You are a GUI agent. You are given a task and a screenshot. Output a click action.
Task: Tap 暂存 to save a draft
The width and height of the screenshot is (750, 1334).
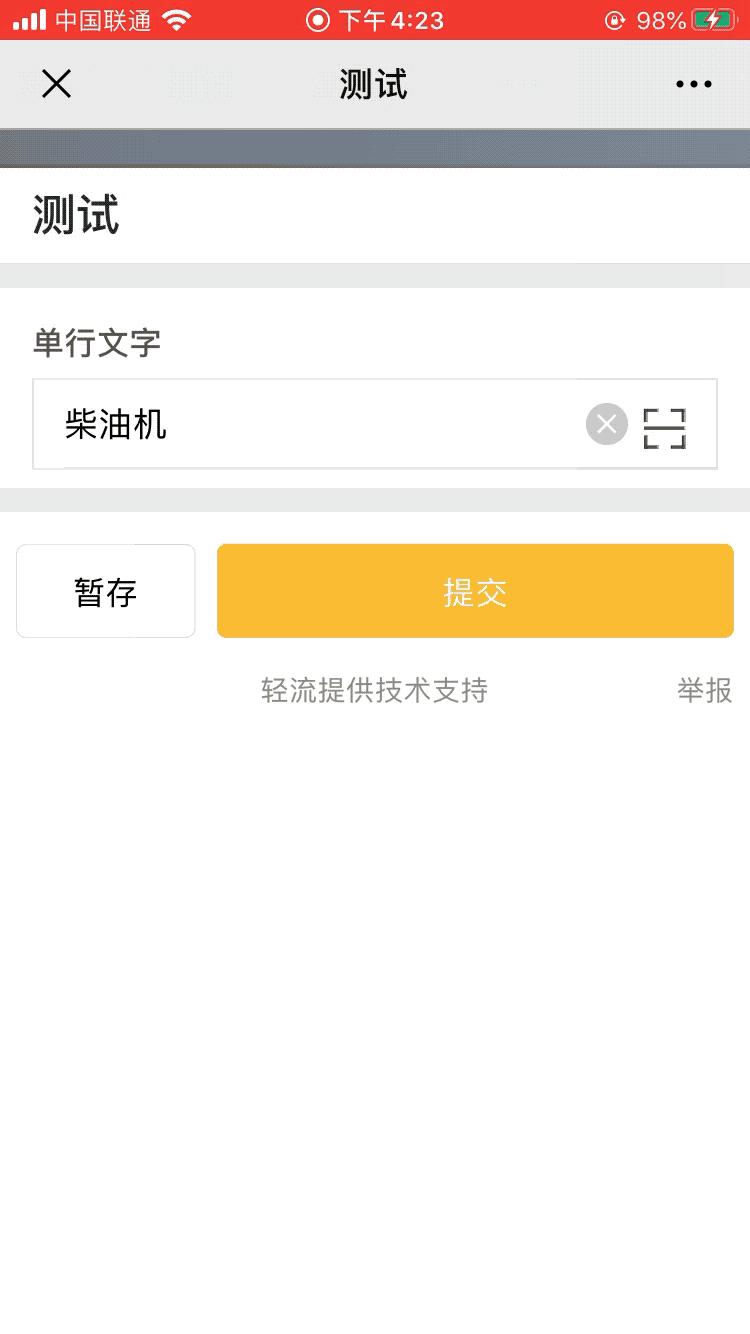coord(105,590)
